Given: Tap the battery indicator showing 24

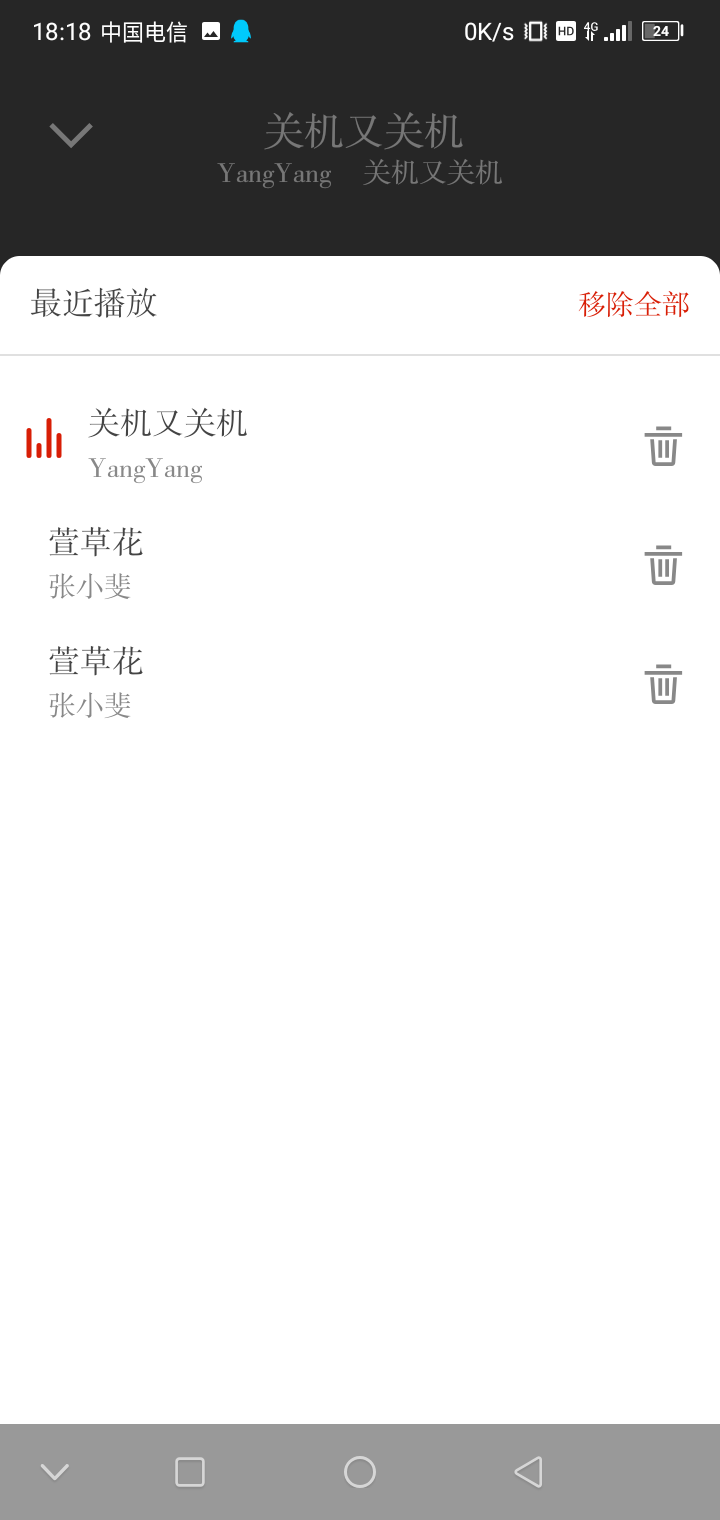Looking at the screenshot, I should (661, 31).
